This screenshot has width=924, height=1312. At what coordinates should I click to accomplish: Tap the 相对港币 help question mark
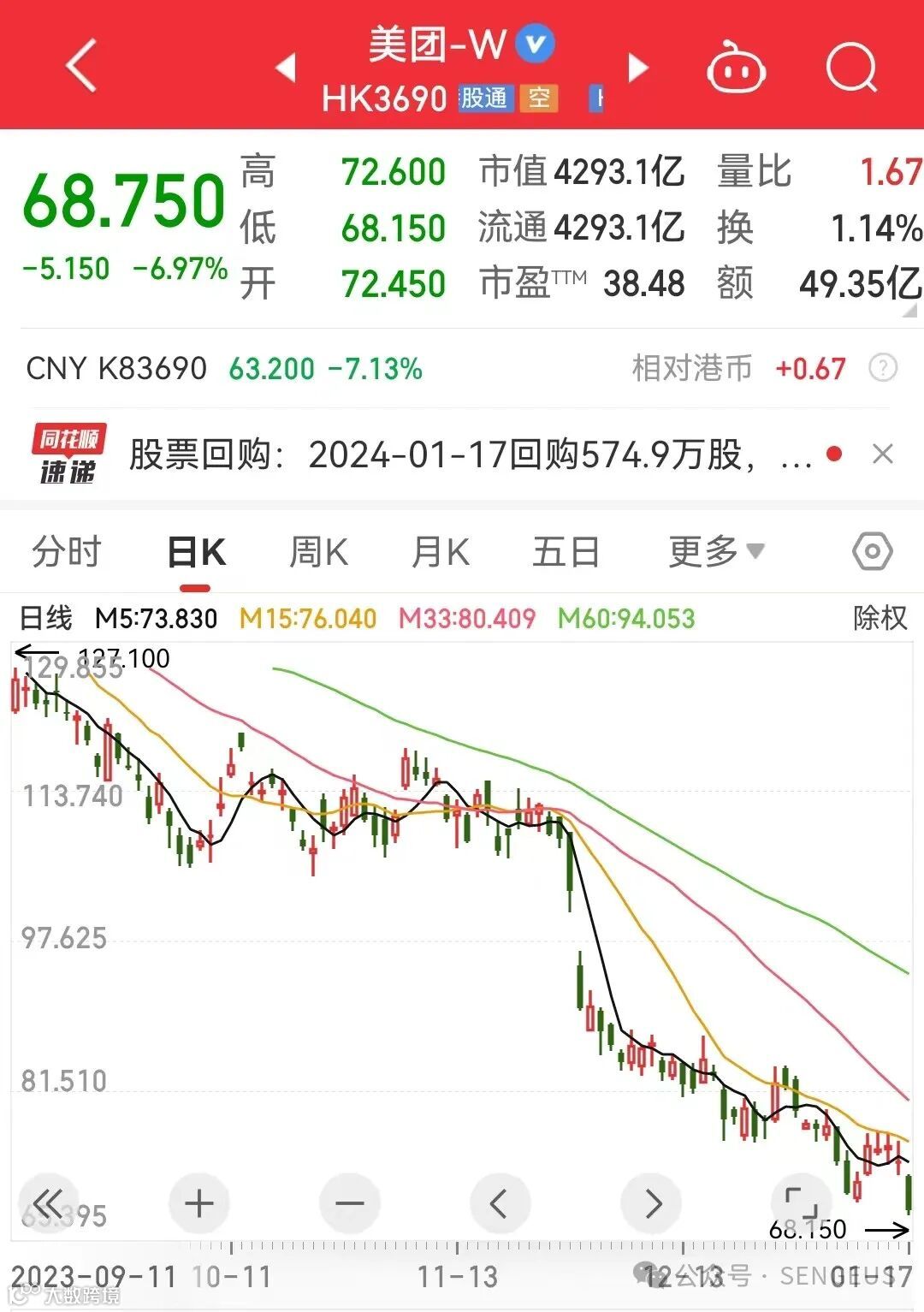881,369
